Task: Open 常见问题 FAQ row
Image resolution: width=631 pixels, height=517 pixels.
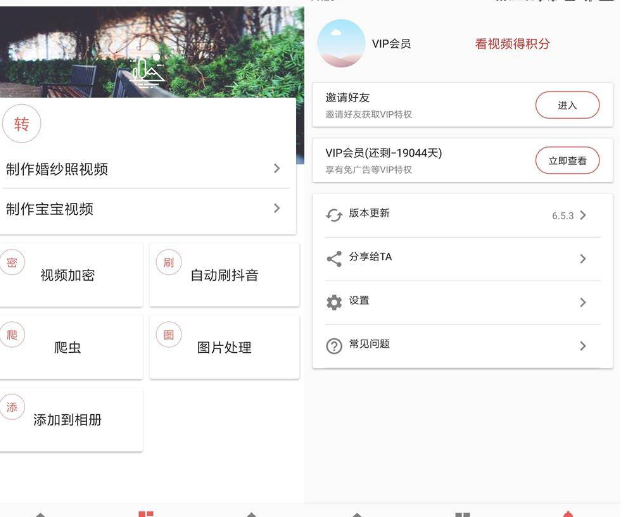Action: (x=460, y=345)
